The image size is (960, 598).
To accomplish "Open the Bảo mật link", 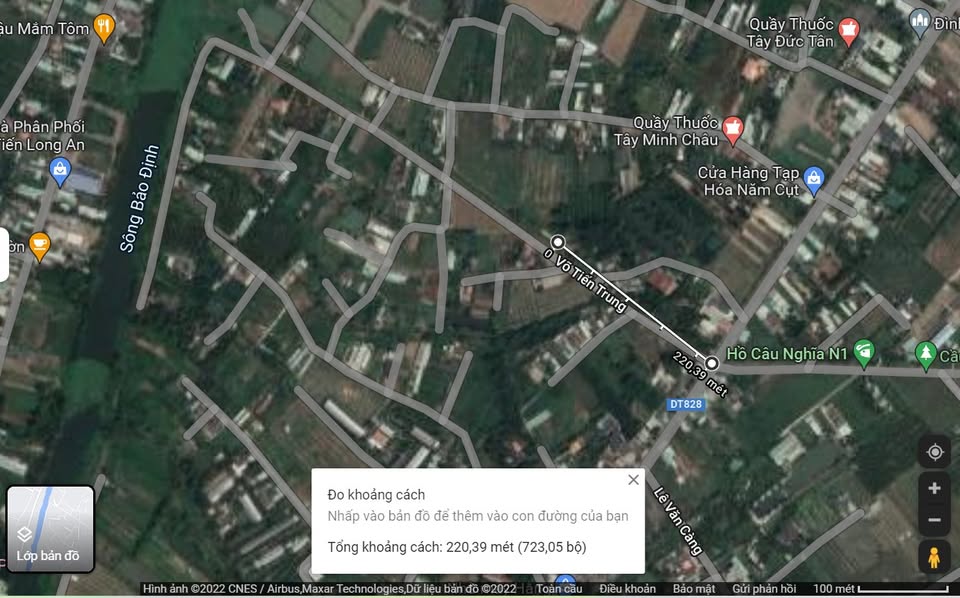I will [694, 589].
